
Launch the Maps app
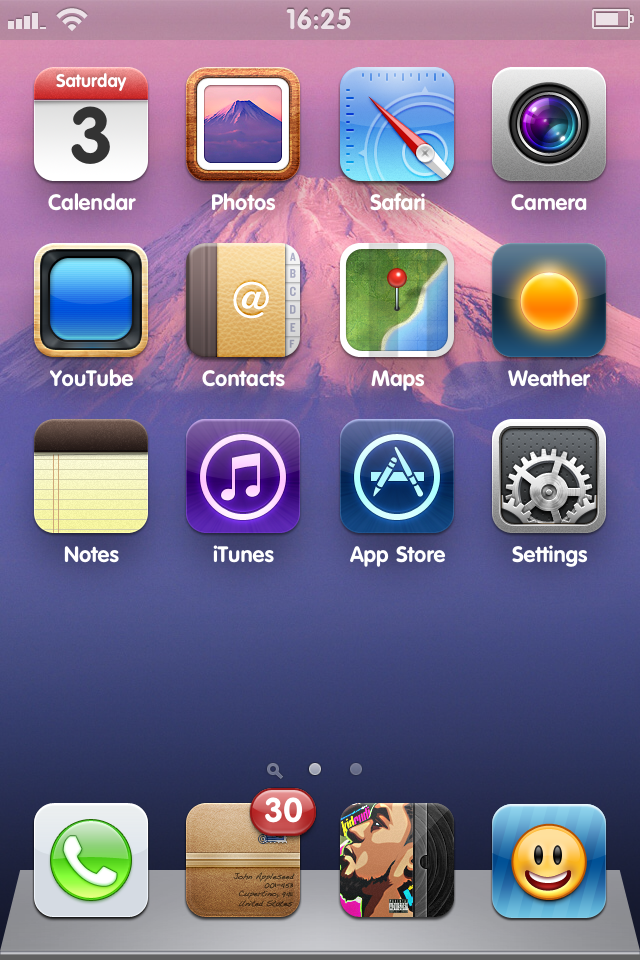397,300
